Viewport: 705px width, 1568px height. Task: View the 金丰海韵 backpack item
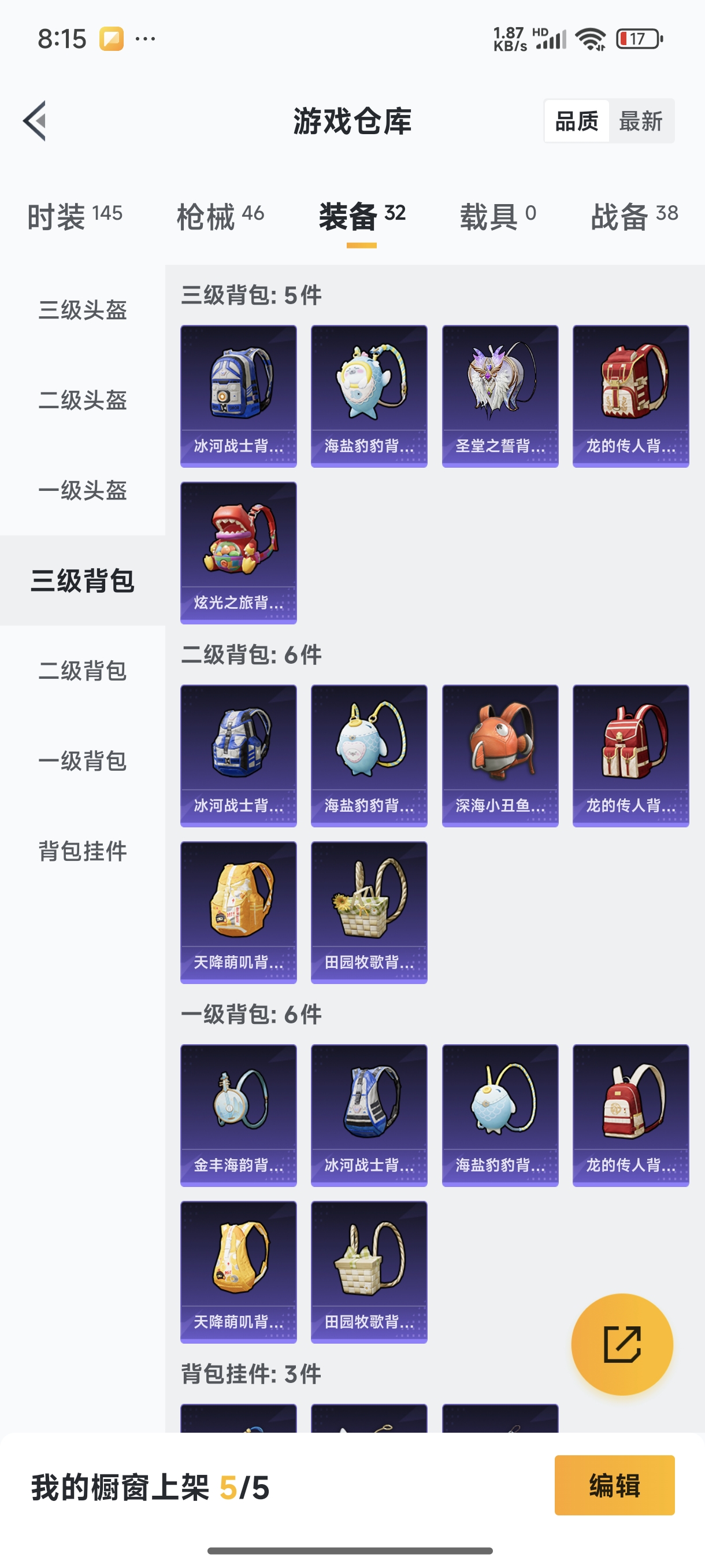point(239,1115)
